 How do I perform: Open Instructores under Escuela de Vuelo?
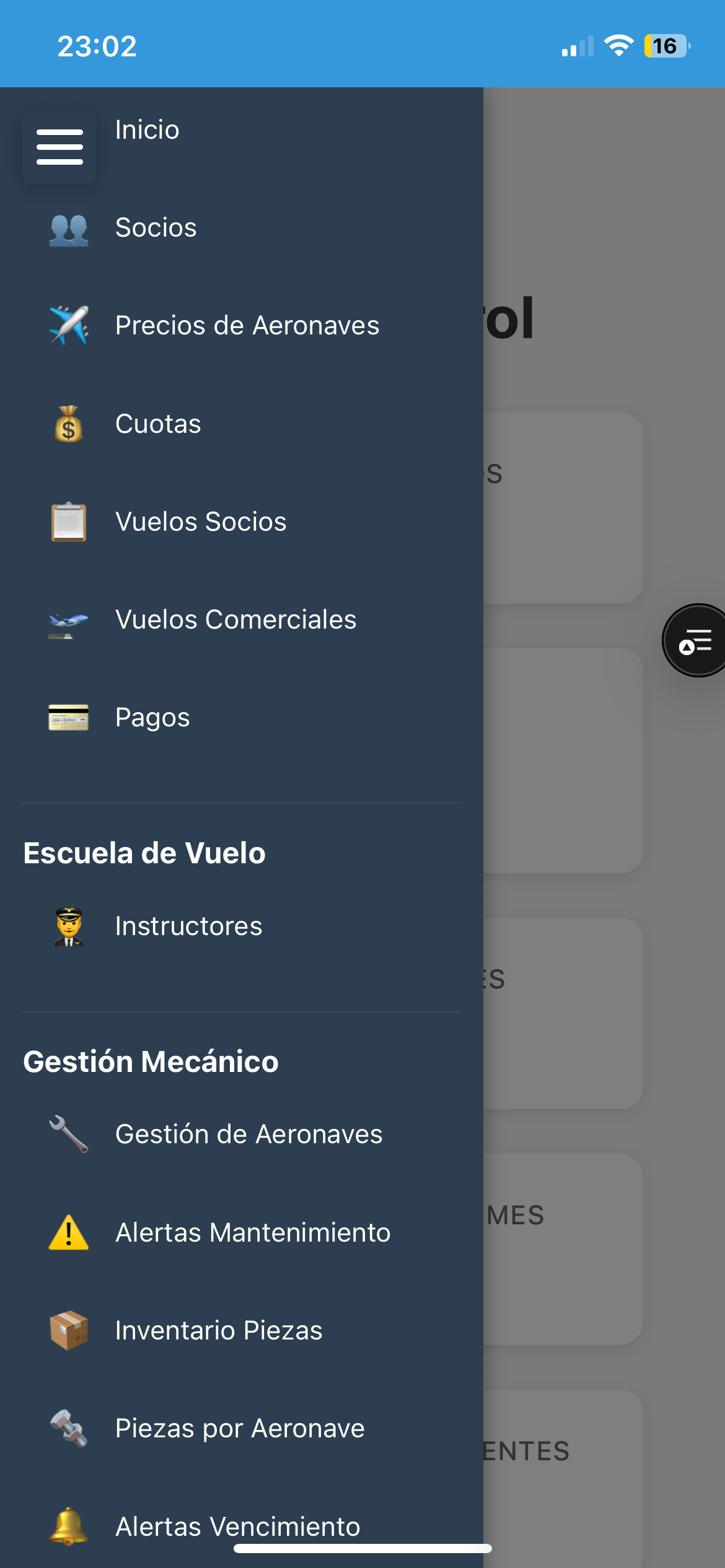(188, 926)
